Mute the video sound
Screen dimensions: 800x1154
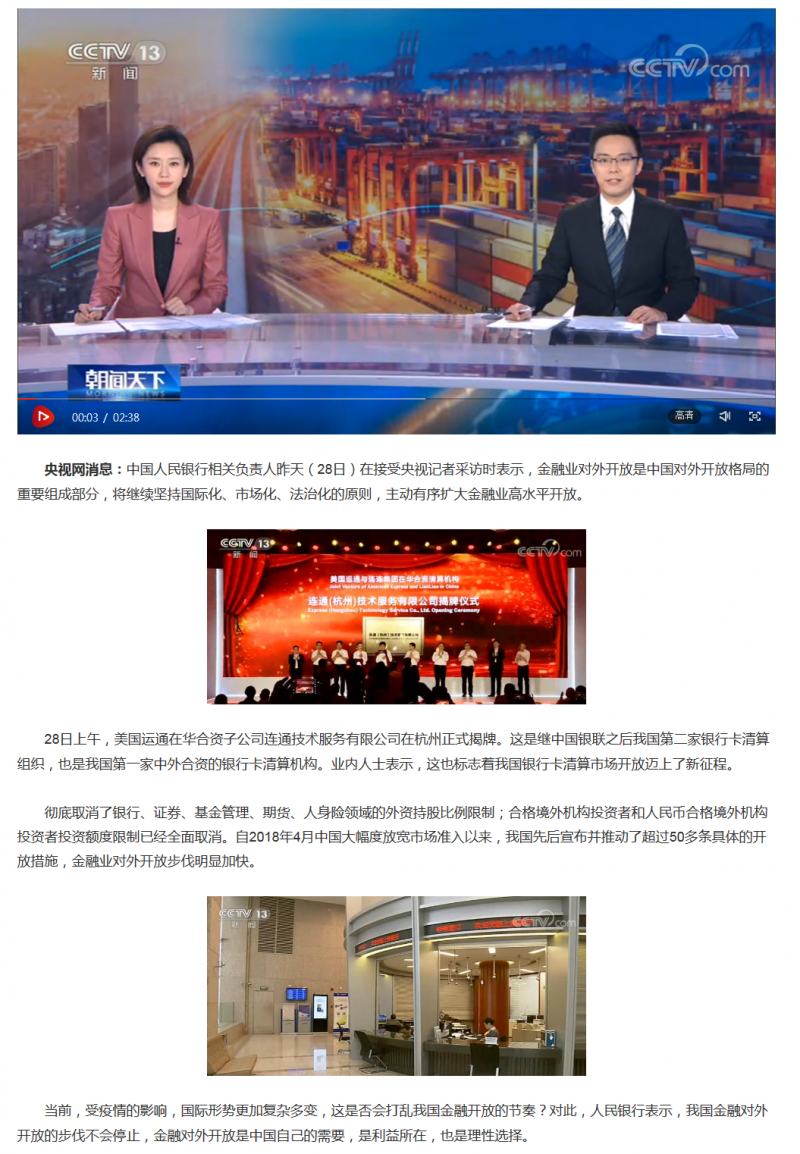click(725, 416)
